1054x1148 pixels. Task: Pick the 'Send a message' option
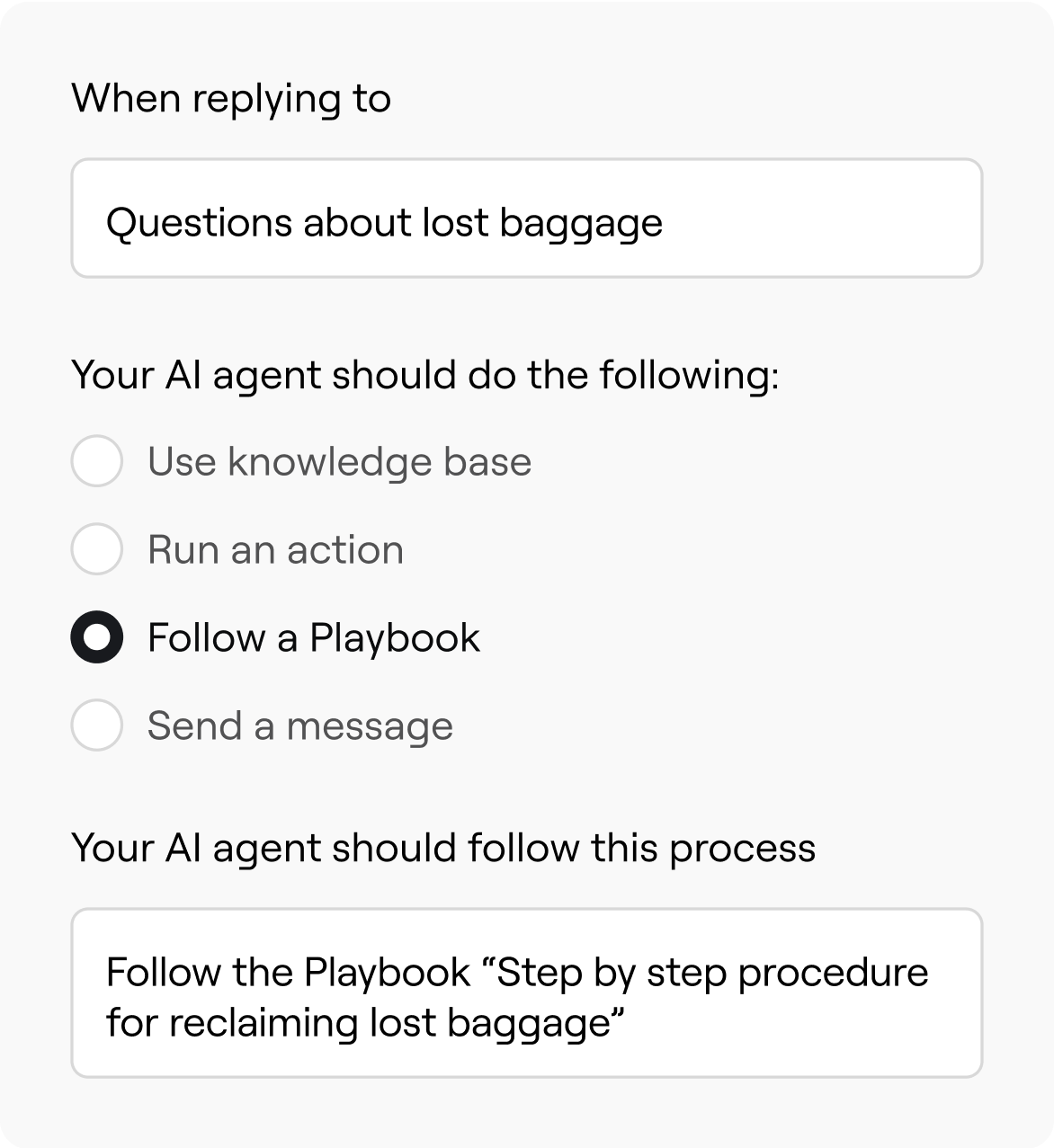tap(97, 725)
